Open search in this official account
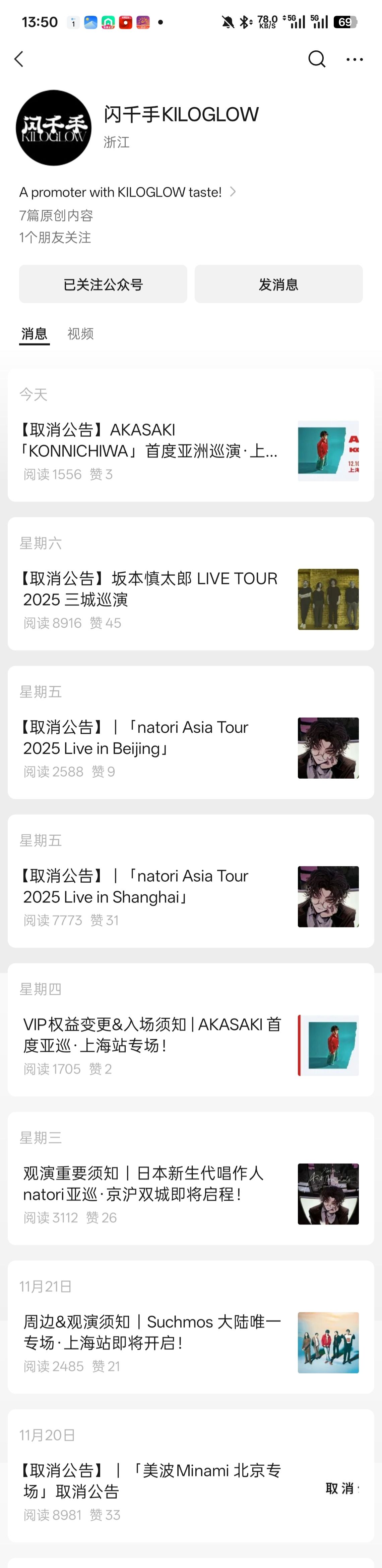 (316, 59)
